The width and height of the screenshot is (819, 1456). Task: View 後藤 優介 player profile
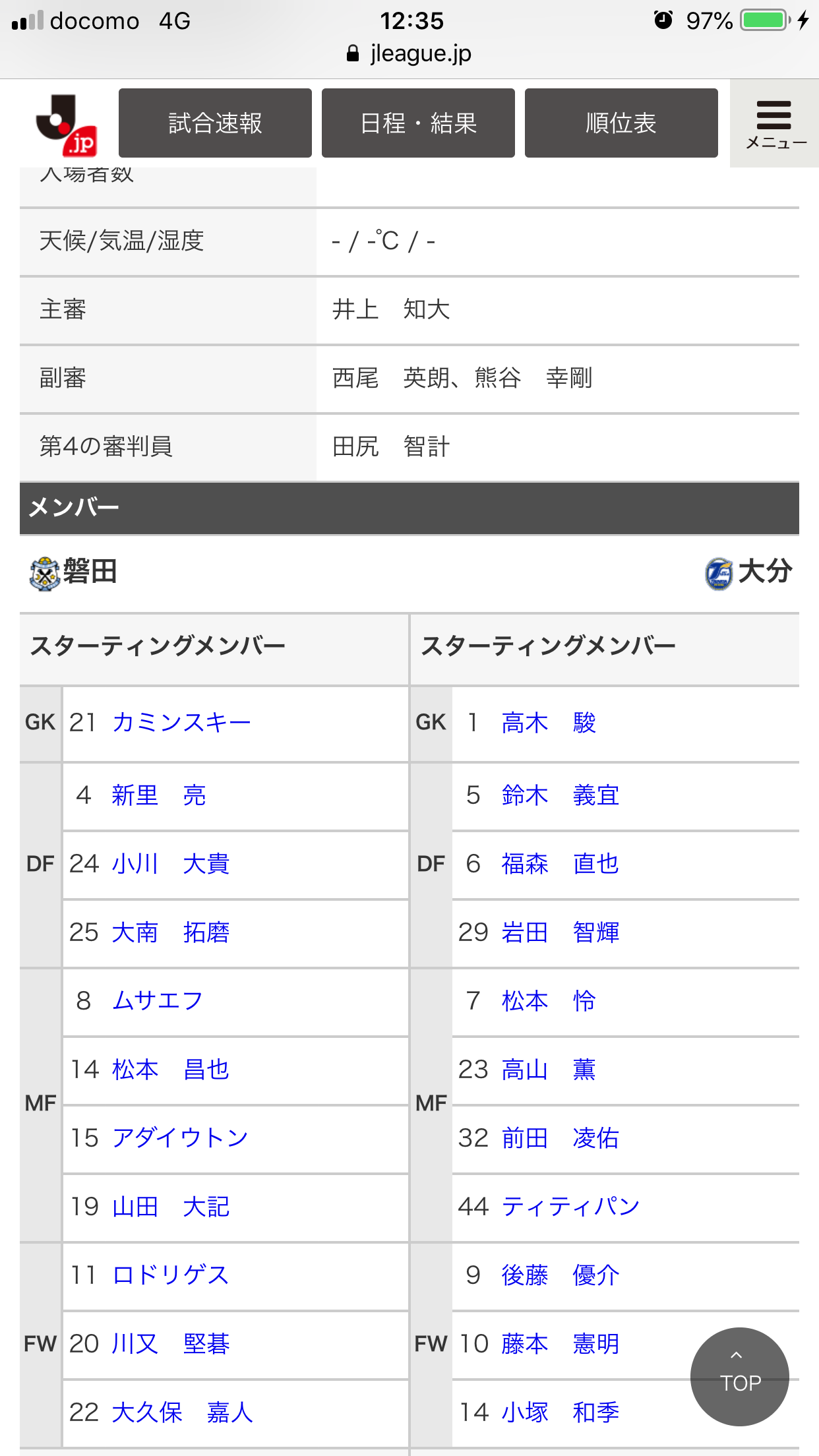560,1275
